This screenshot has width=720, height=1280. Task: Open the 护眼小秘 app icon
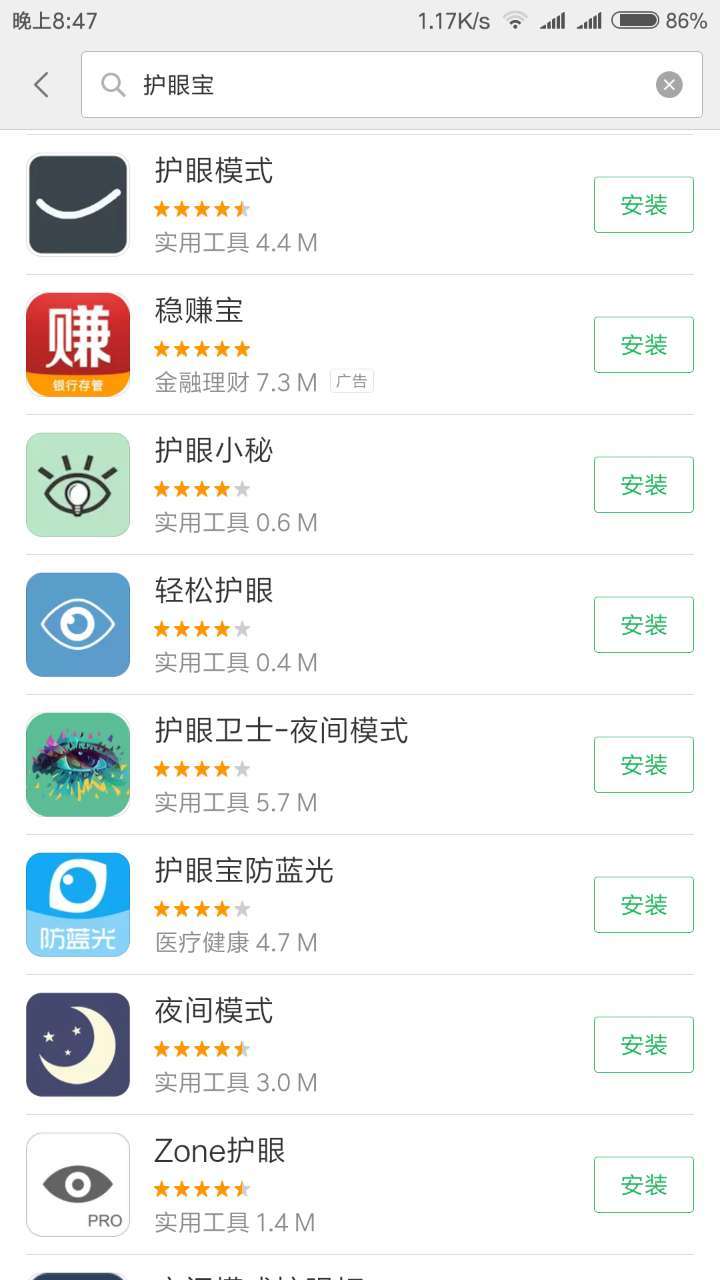[x=77, y=484]
